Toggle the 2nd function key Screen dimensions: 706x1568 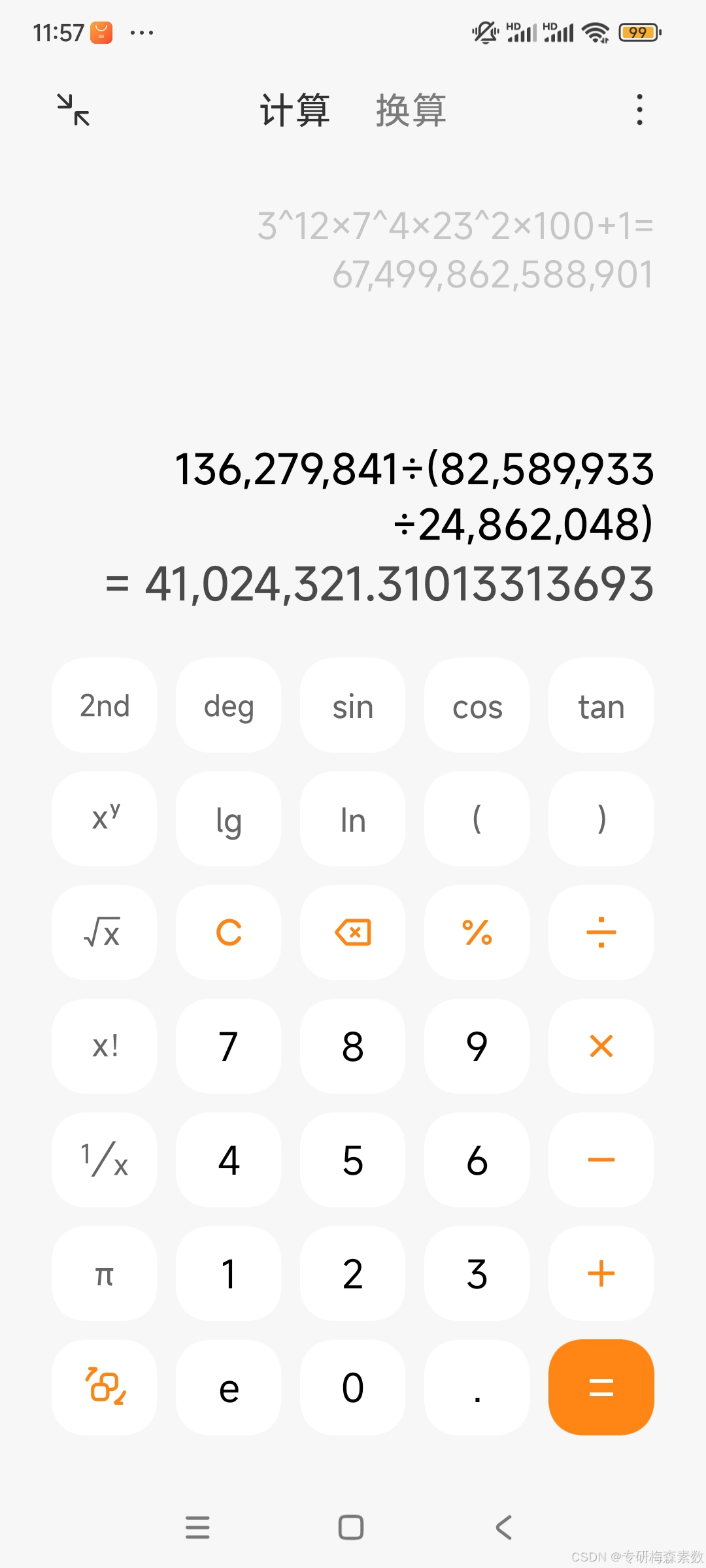(x=105, y=706)
